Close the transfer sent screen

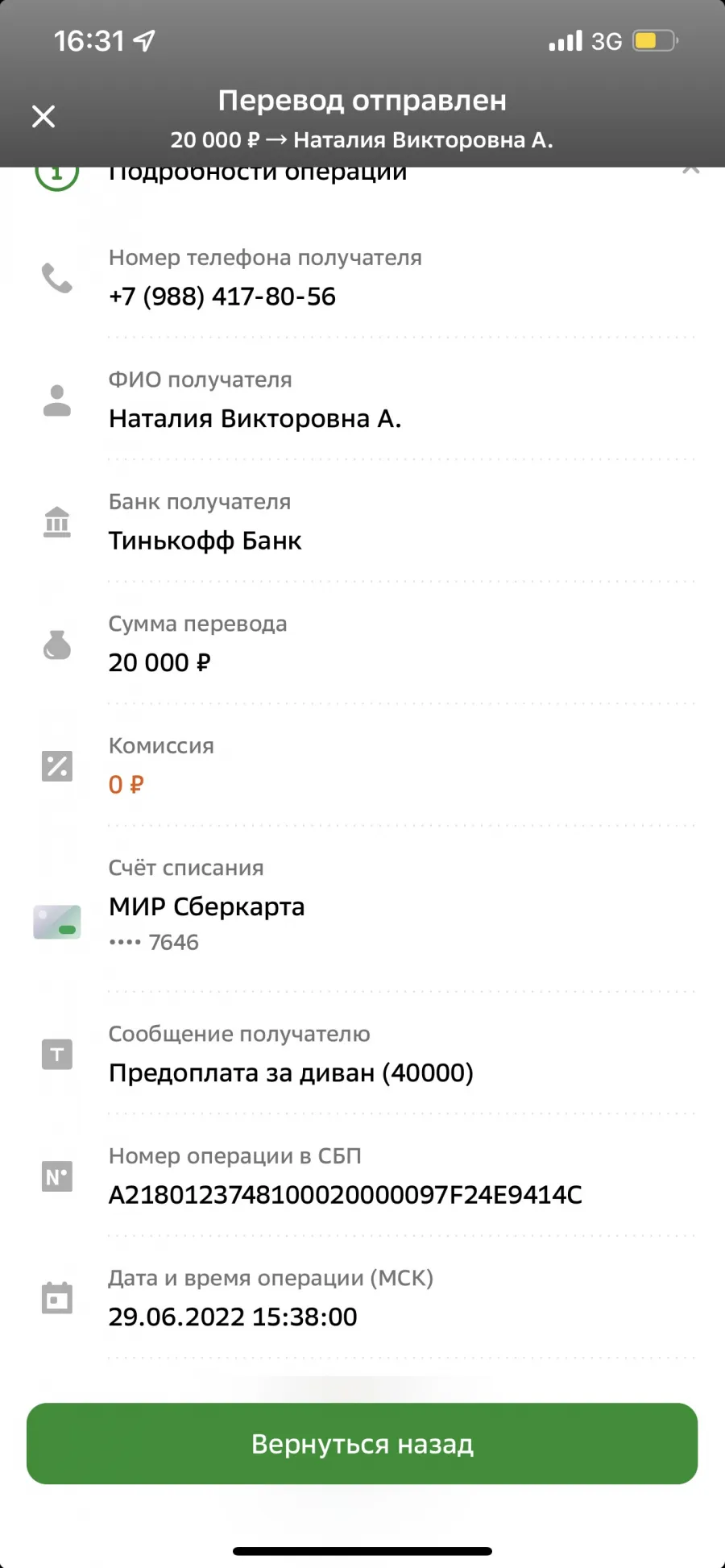[x=43, y=116]
